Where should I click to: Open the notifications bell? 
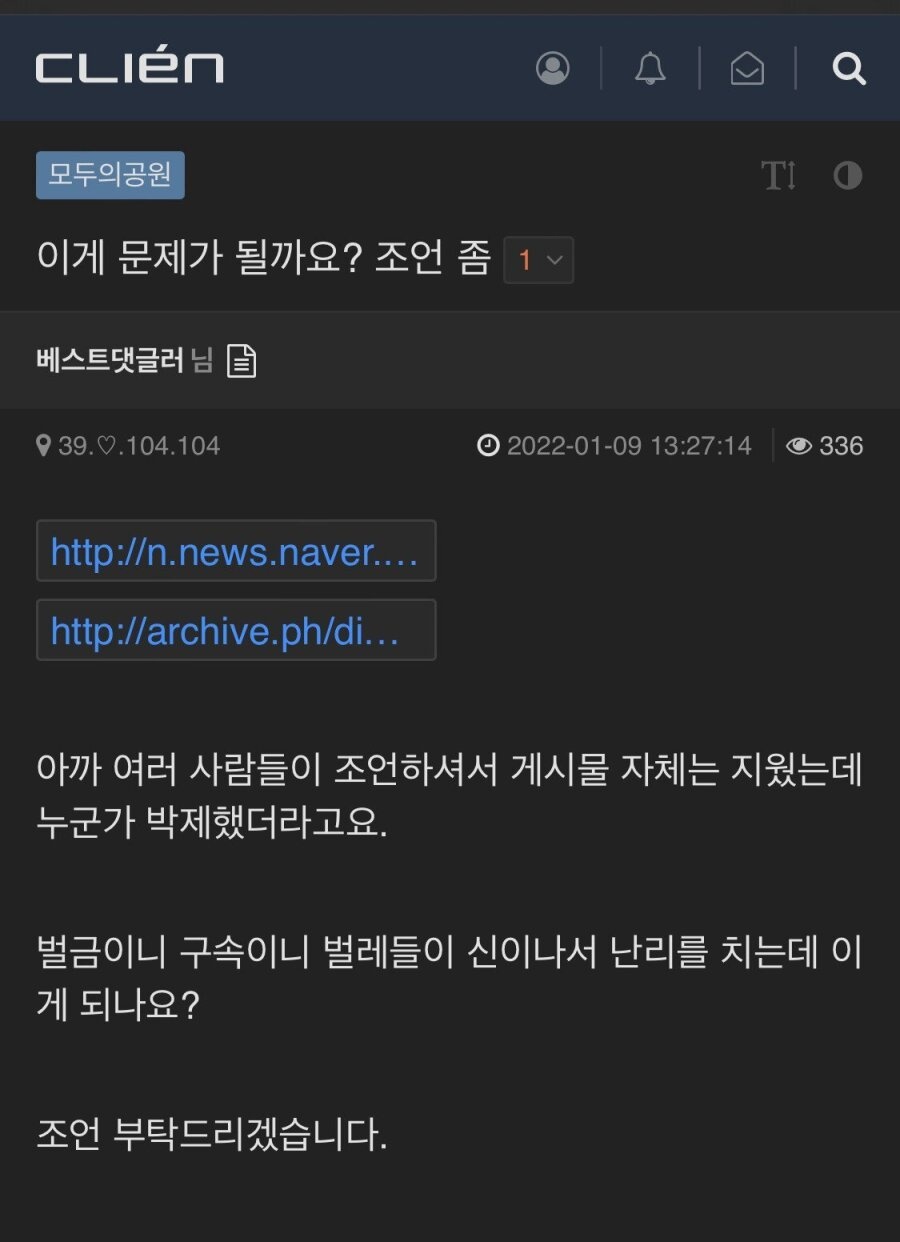tap(650, 68)
